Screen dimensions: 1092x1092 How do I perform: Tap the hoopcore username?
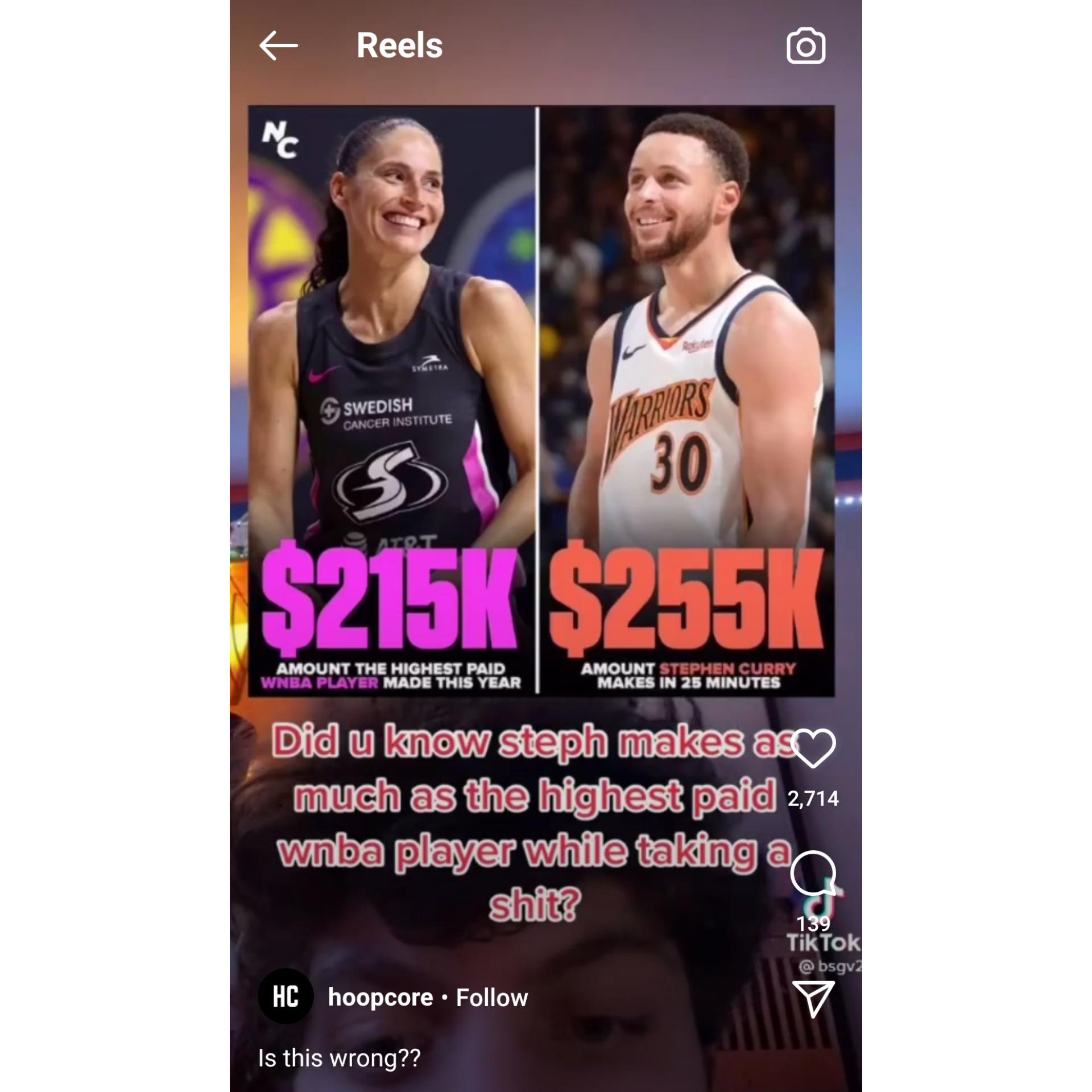380,998
